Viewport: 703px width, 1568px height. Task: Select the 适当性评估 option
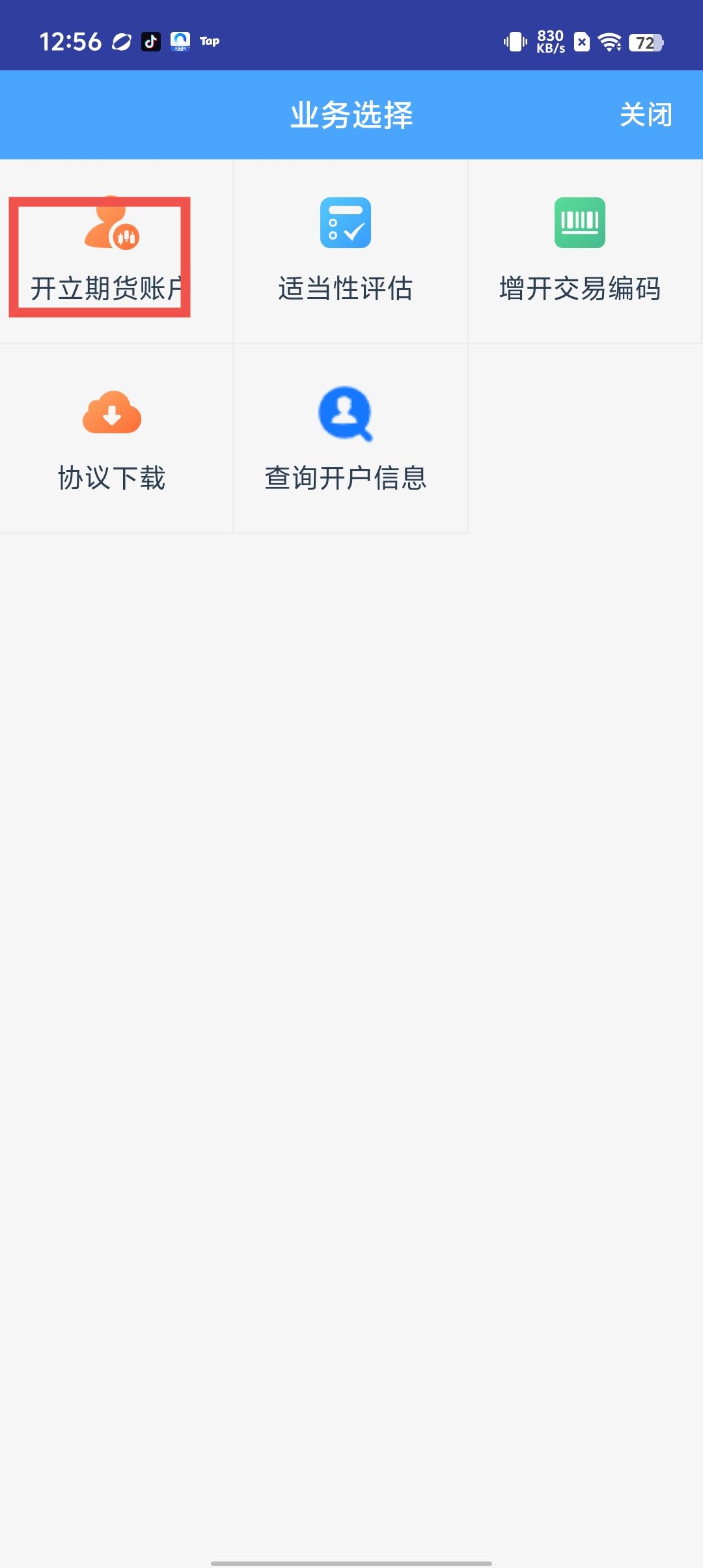pyautogui.click(x=346, y=254)
